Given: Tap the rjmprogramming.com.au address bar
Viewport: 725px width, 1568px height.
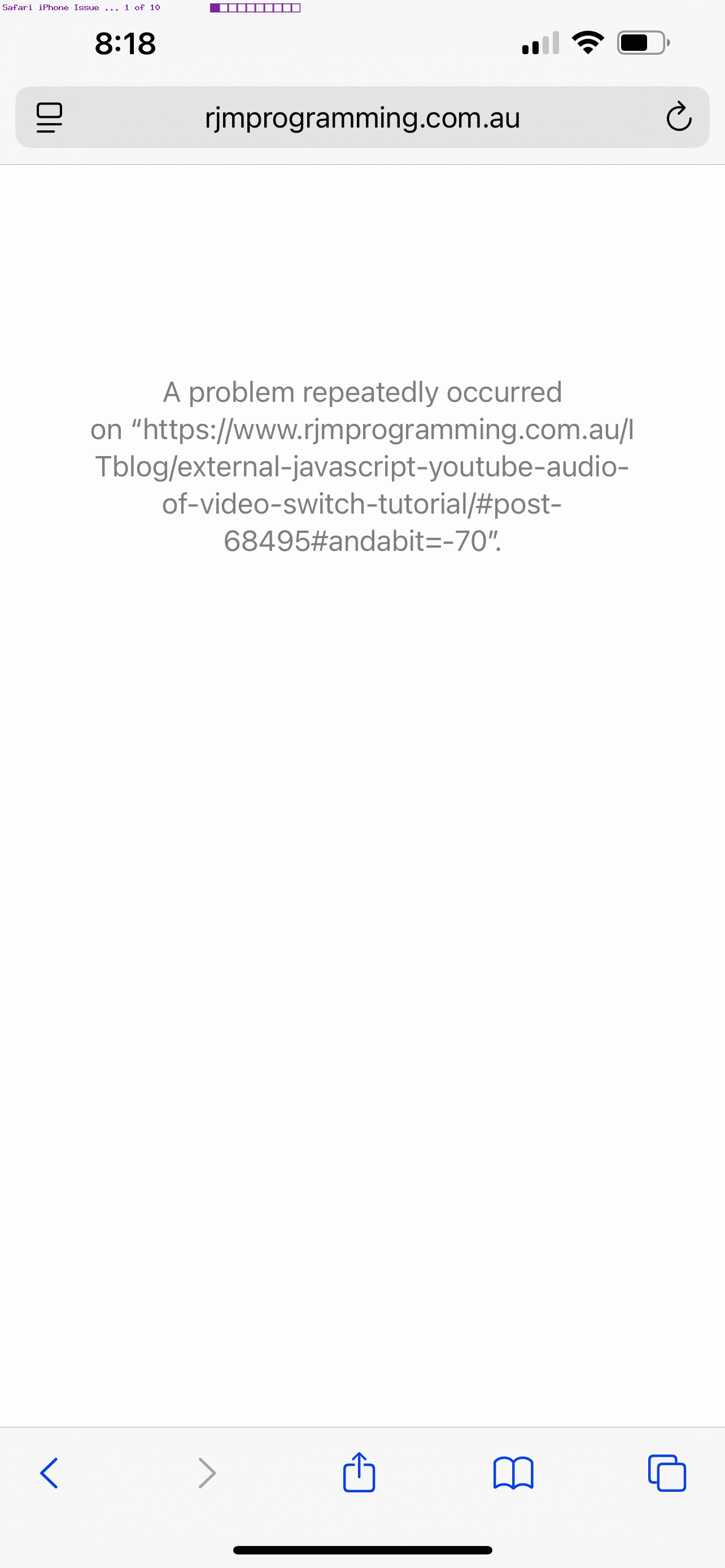Looking at the screenshot, I should click(x=362, y=117).
